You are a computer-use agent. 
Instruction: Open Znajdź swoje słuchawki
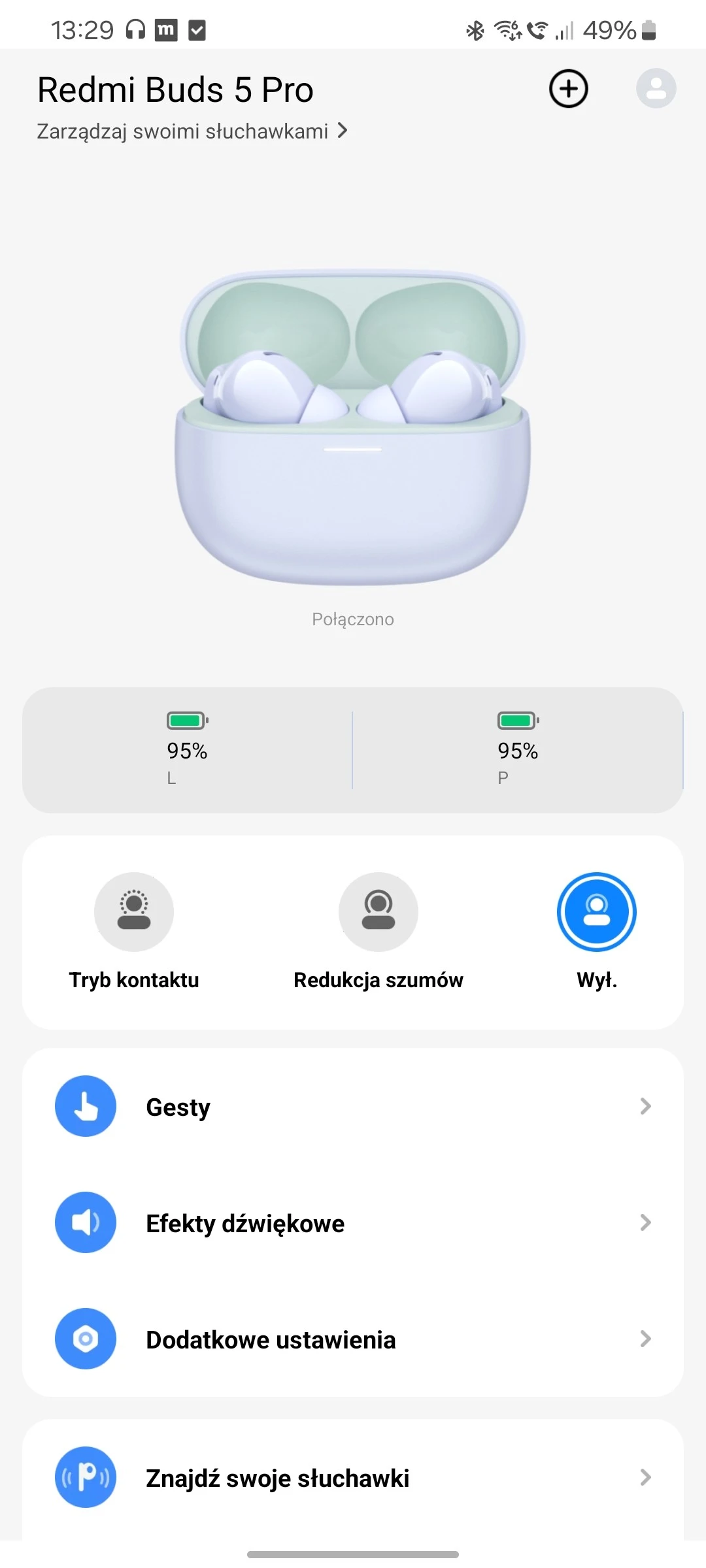click(x=353, y=1478)
